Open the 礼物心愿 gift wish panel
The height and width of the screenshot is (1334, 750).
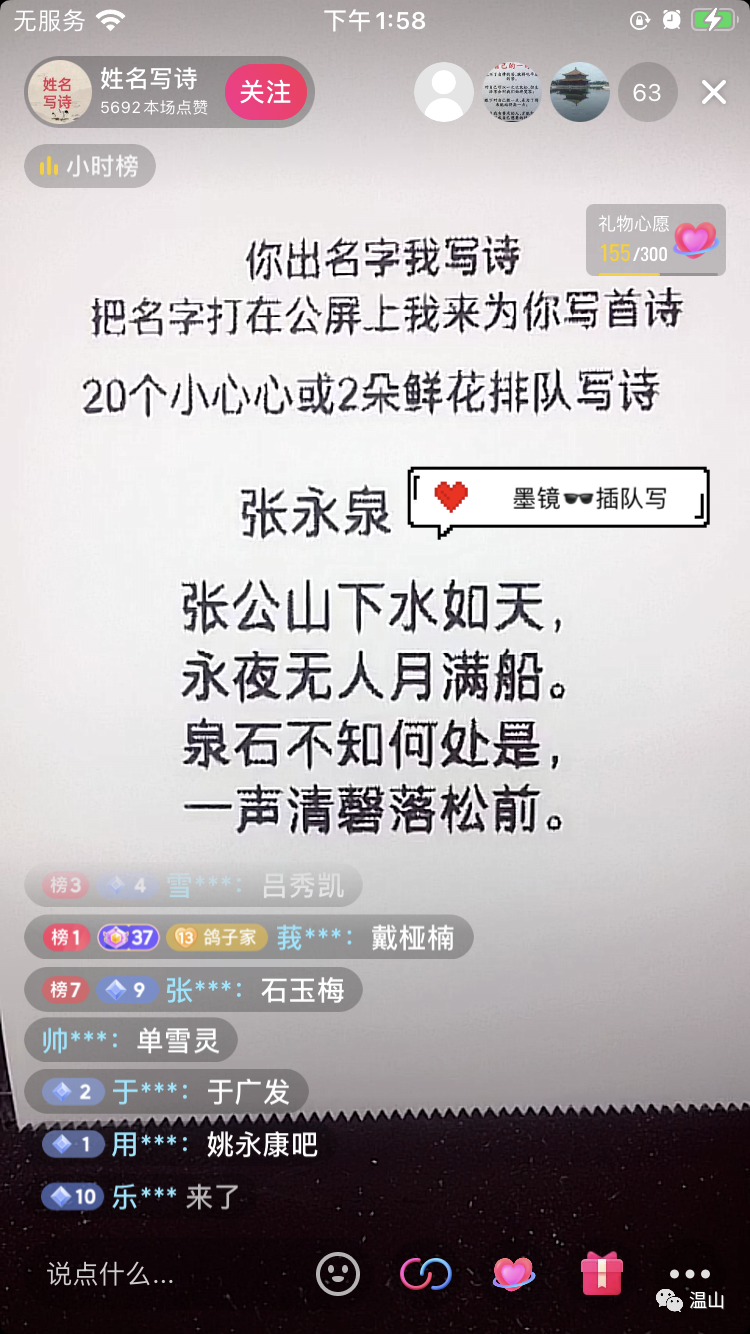(655, 240)
